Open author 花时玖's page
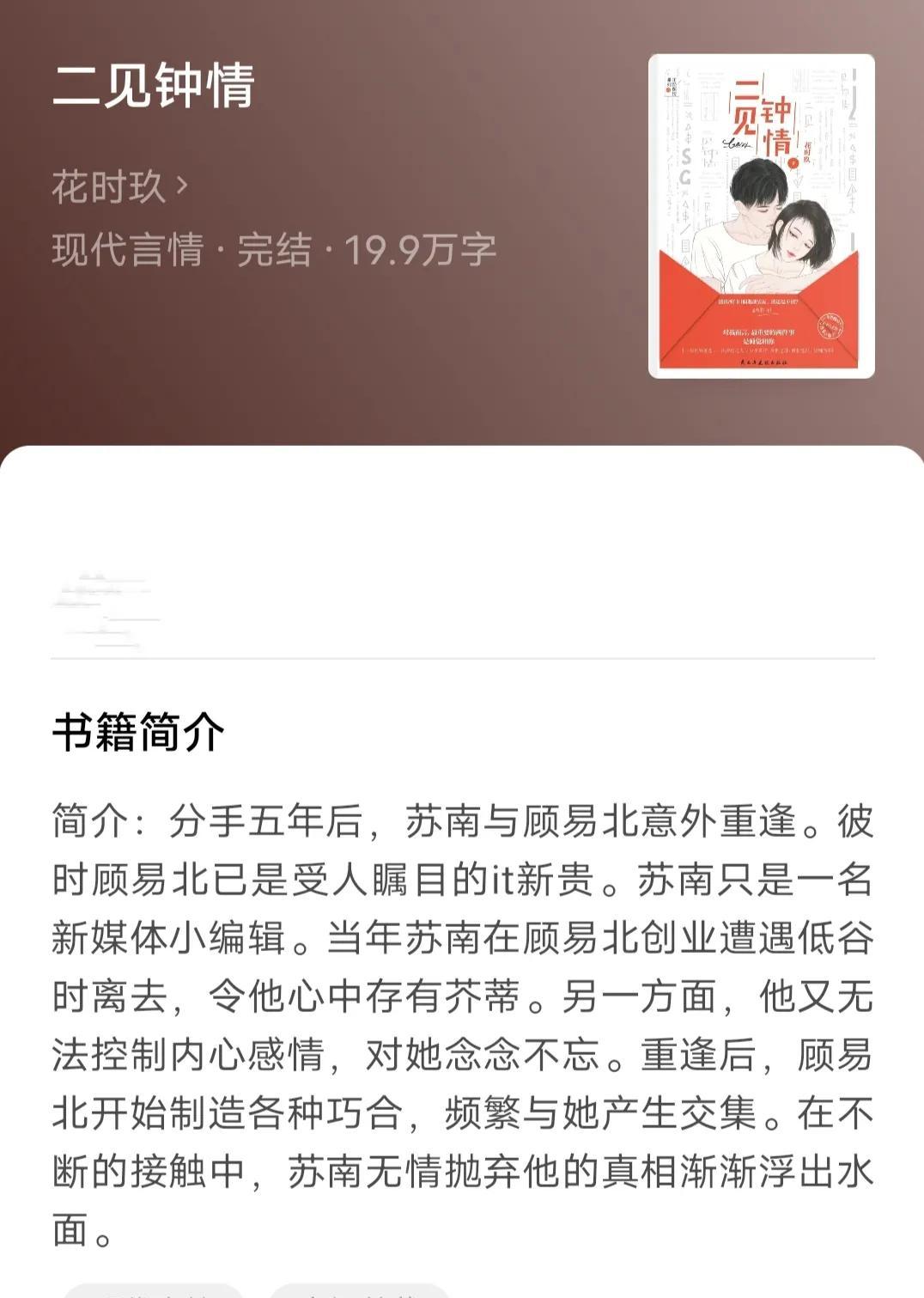This screenshot has height=1298, width=924. [119, 186]
